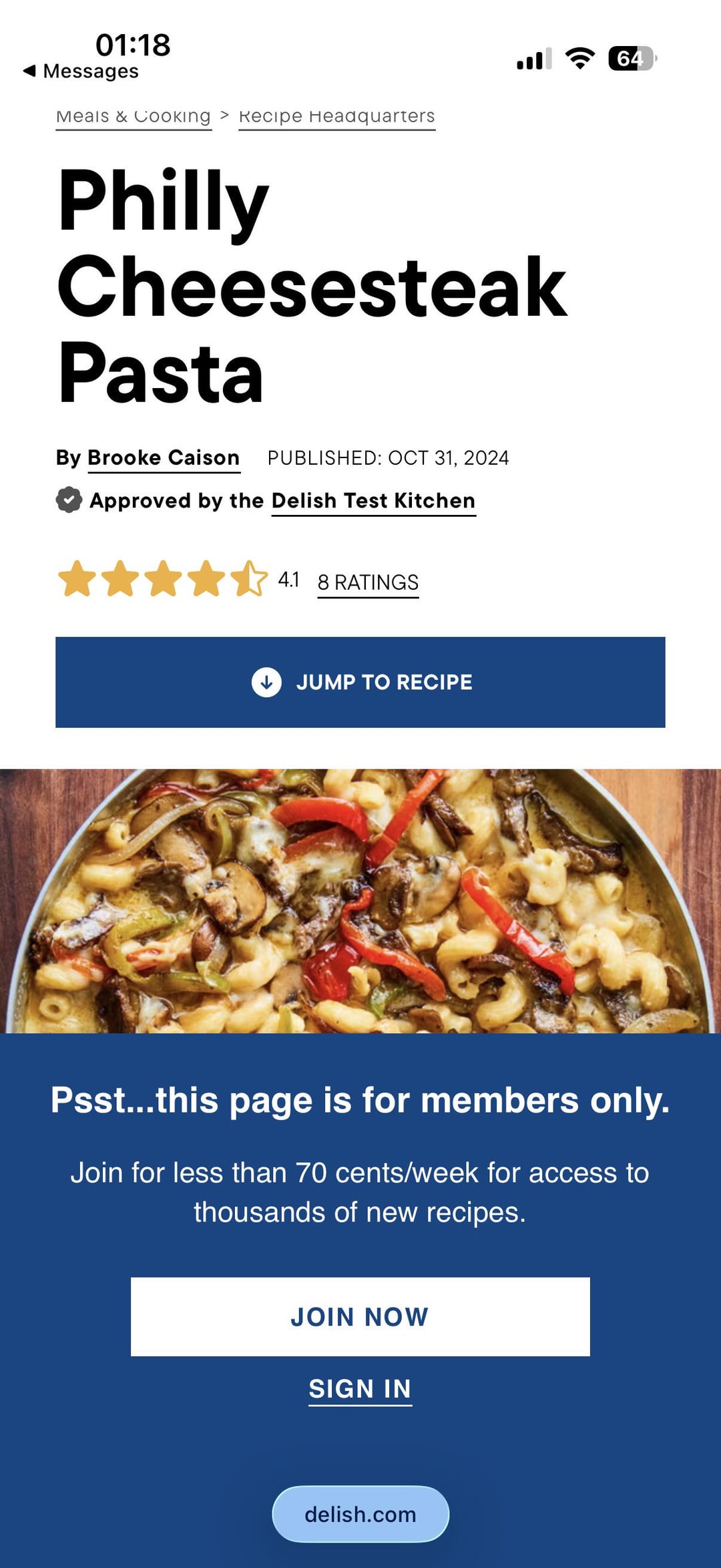This screenshot has width=721, height=1568.
Task: View author Brooke Caison's profile
Action: (x=164, y=458)
